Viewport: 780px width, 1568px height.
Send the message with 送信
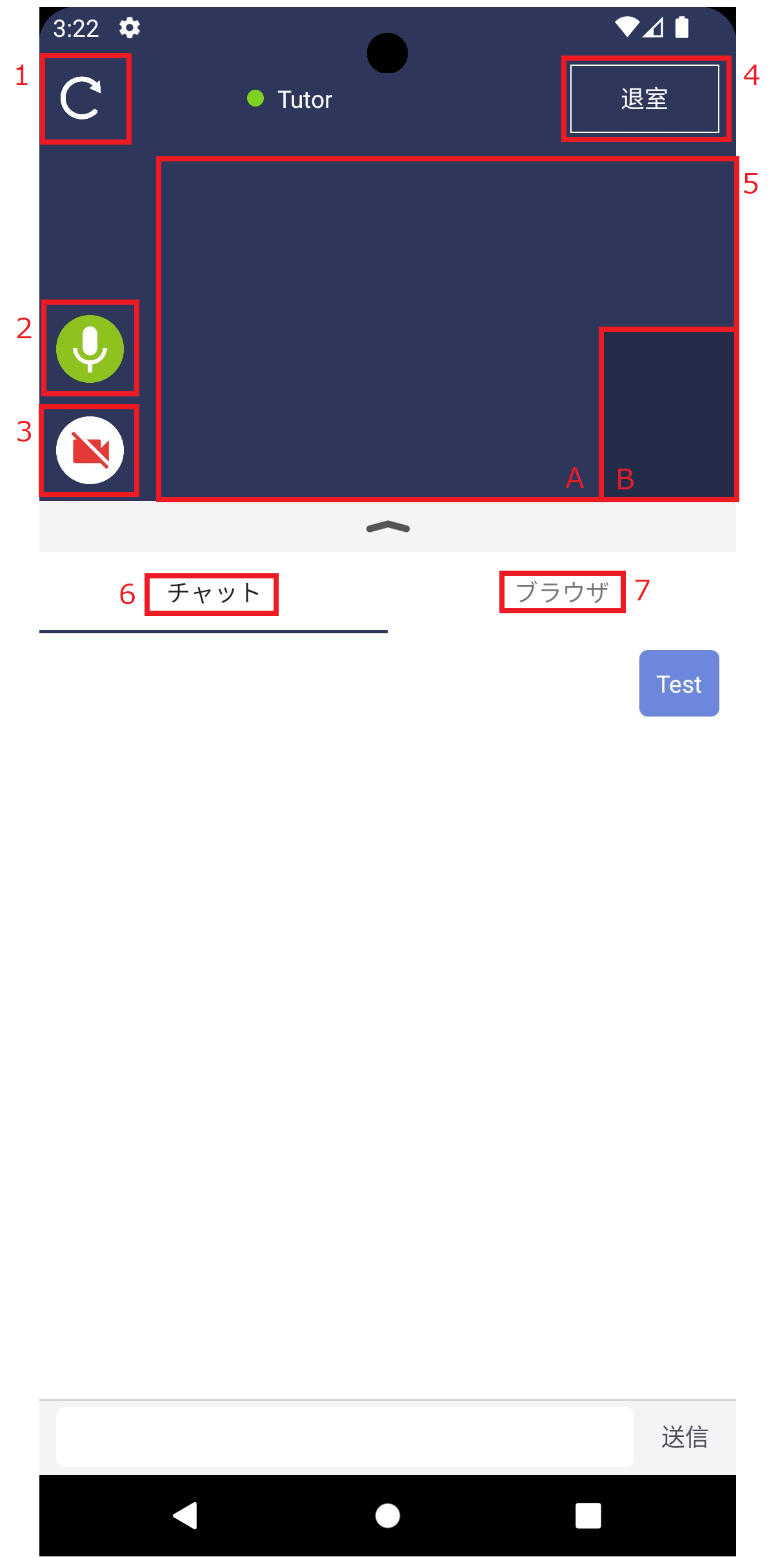[685, 1437]
